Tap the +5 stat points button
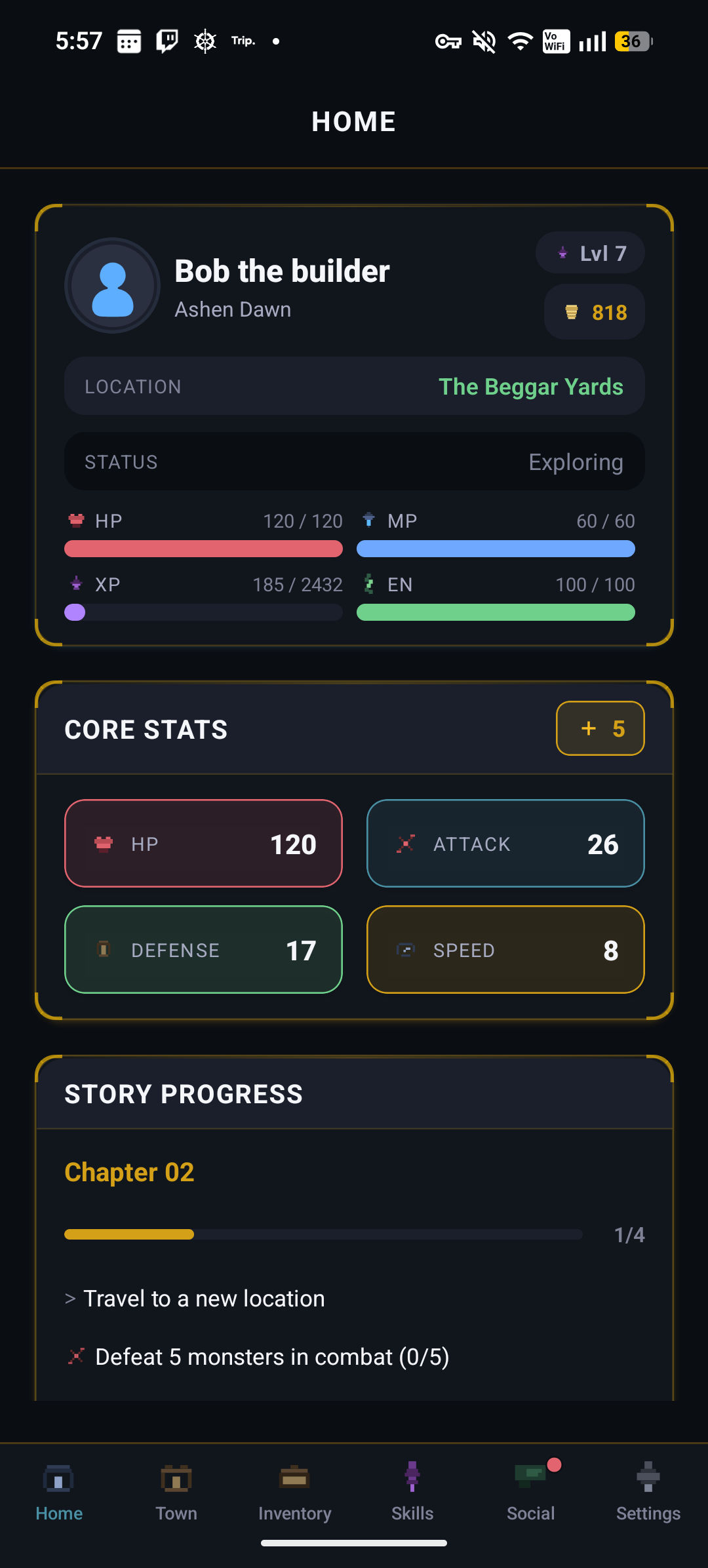Viewport: 708px width, 1568px height. tap(600, 728)
